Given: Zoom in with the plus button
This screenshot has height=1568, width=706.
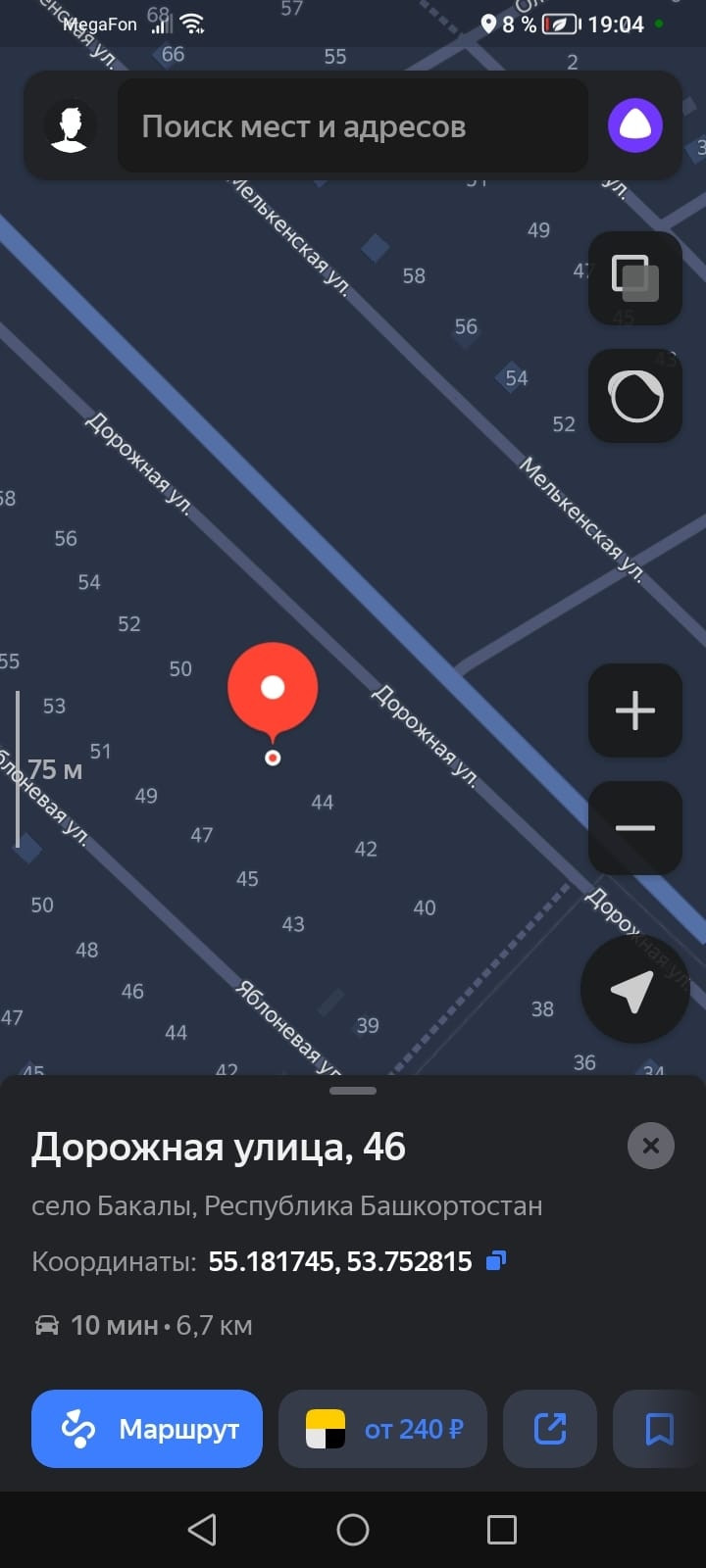Looking at the screenshot, I should click(634, 710).
